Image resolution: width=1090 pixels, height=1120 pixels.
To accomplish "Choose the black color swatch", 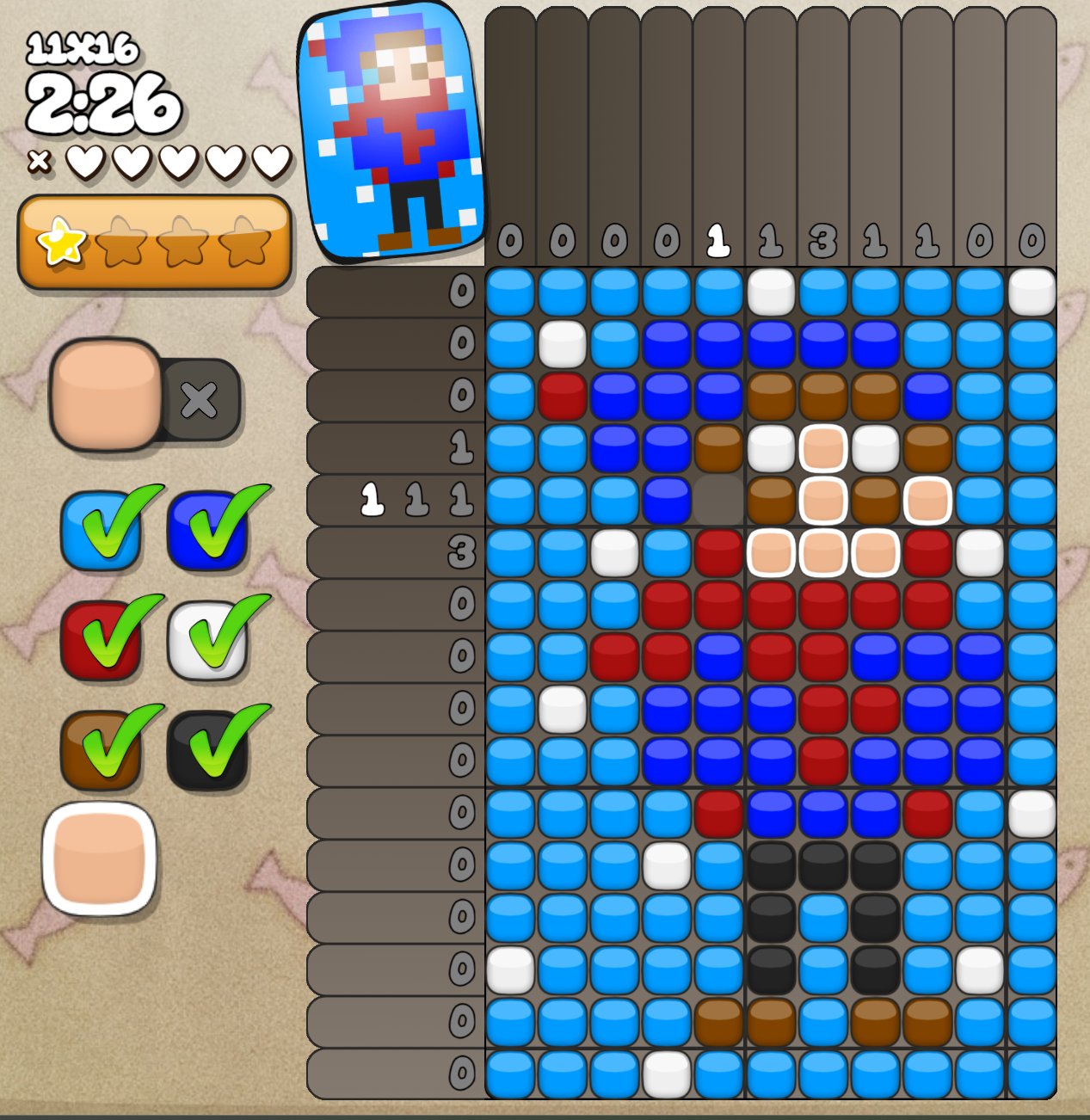I will coord(208,749).
